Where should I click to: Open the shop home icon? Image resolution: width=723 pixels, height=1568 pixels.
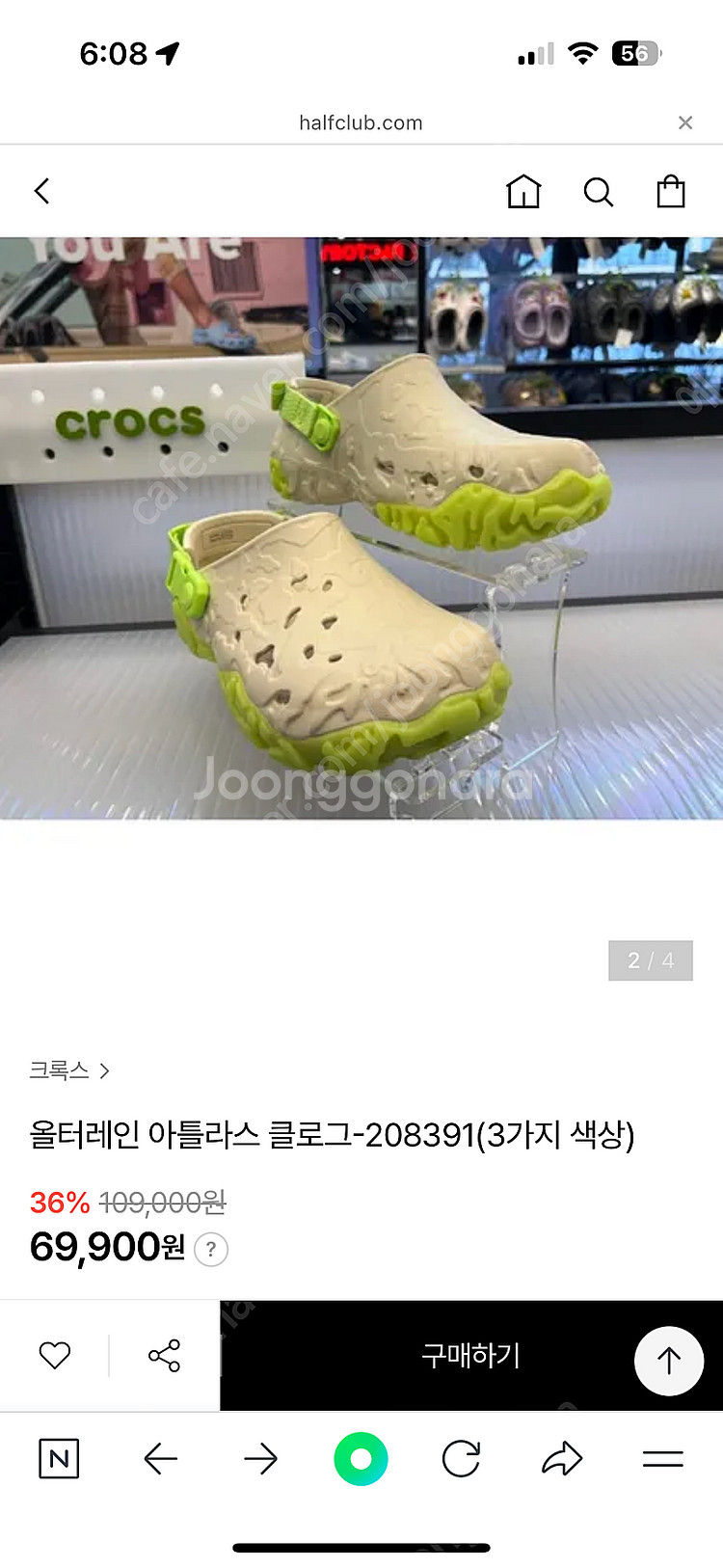tap(523, 191)
